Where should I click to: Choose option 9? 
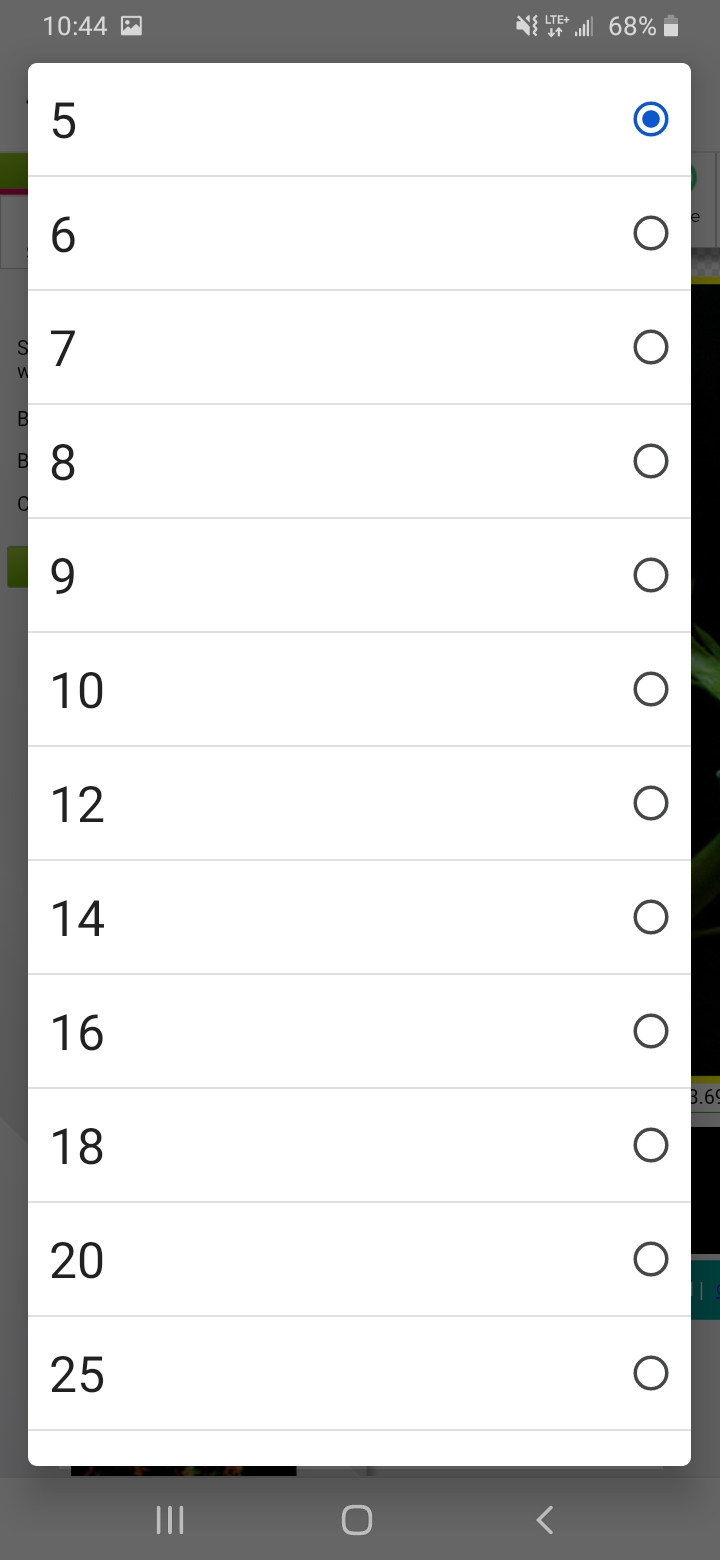(x=359, y=576)
